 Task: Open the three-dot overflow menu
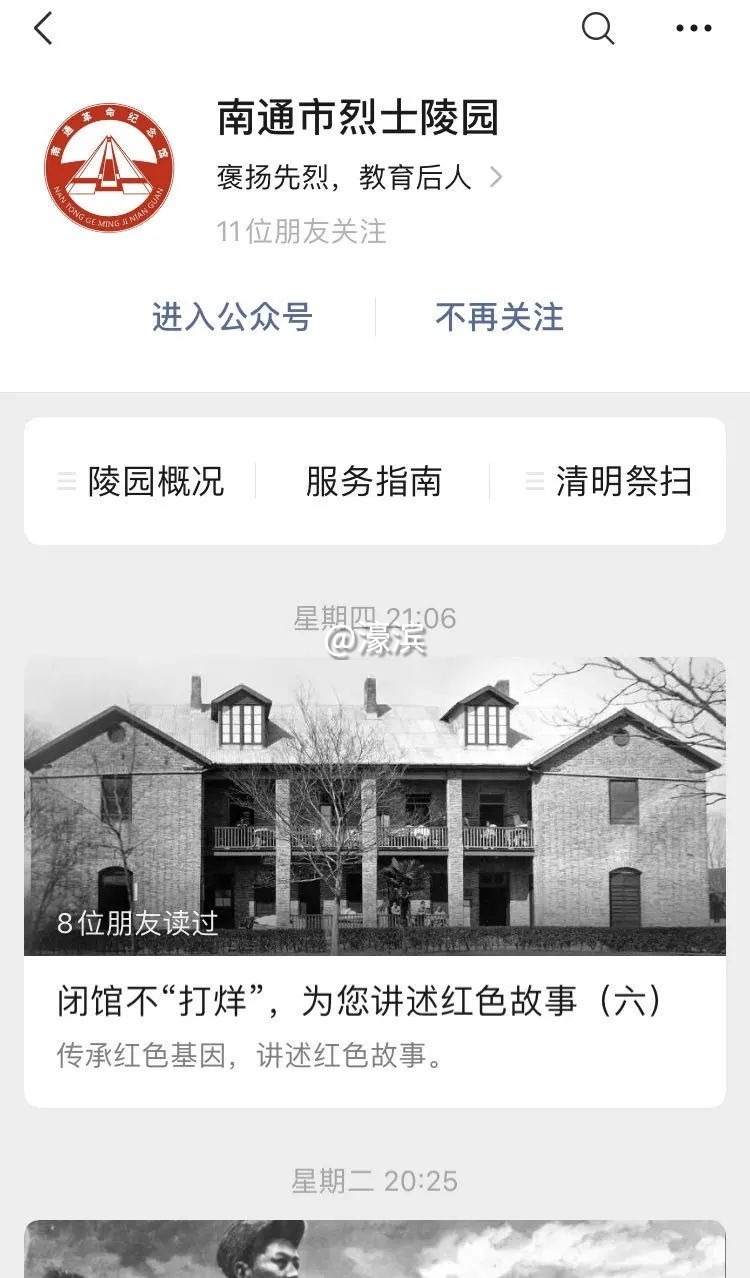pos(693,29)
